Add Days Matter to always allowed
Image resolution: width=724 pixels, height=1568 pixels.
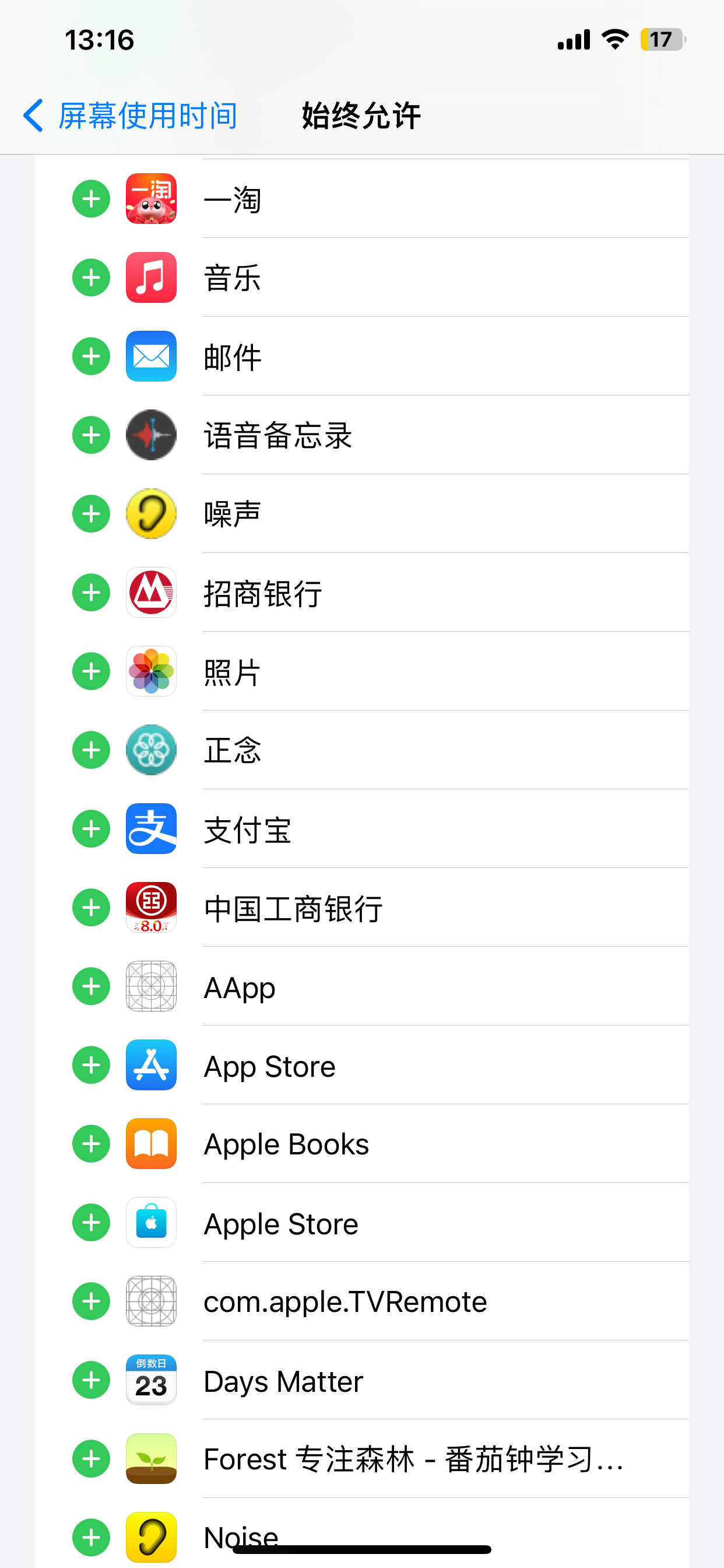coord(92,1380)
